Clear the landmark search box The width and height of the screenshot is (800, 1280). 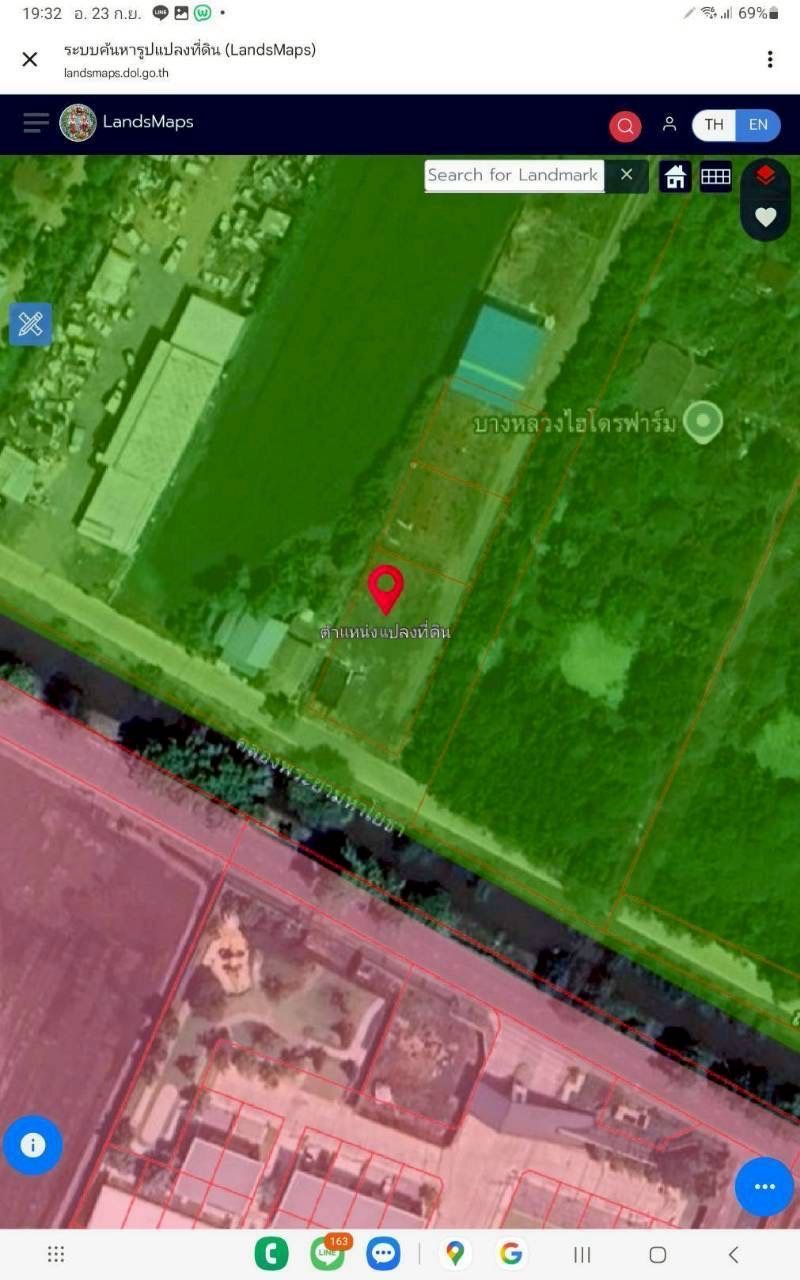[627, 175]
